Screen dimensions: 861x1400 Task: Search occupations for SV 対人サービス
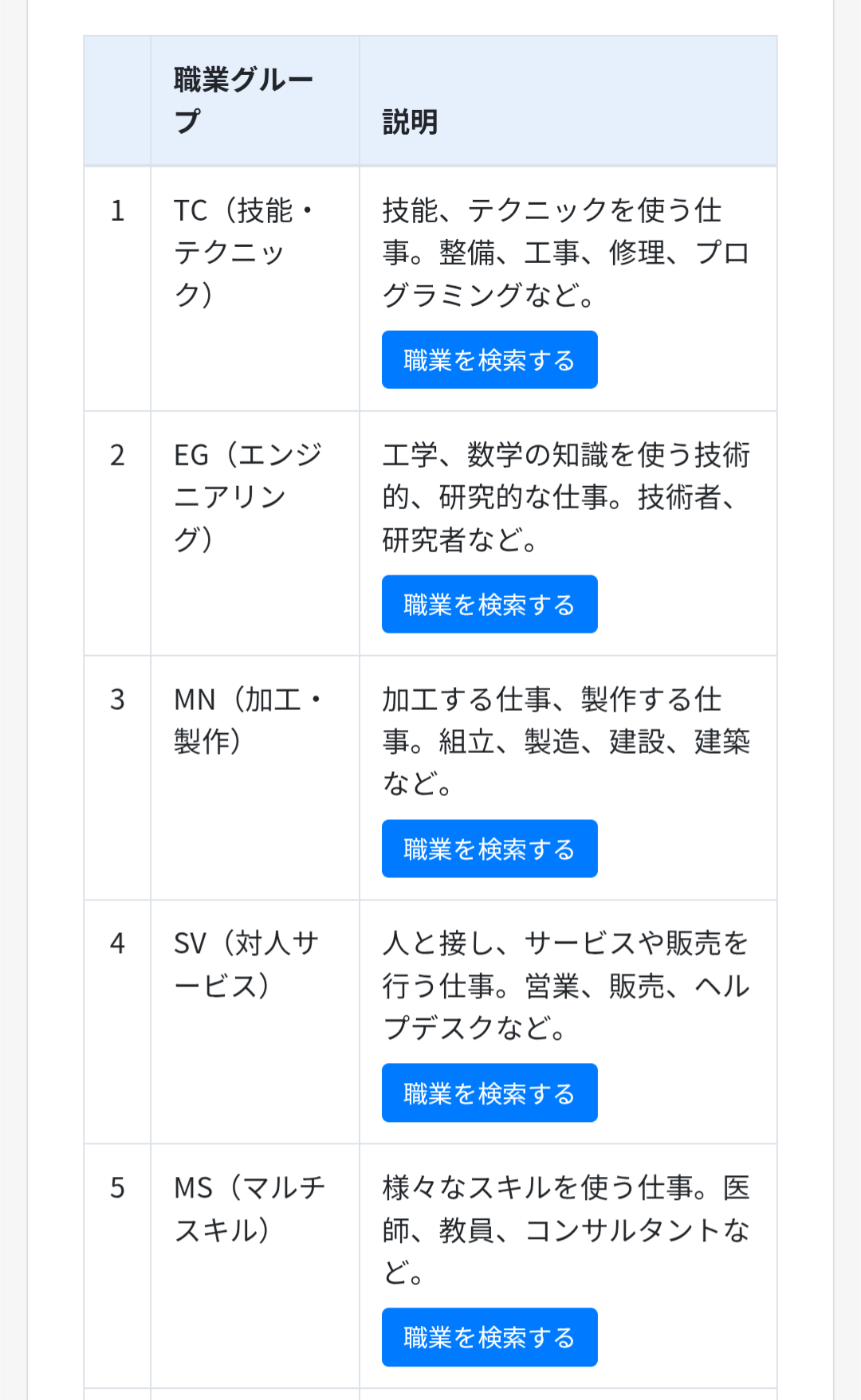489,1093
